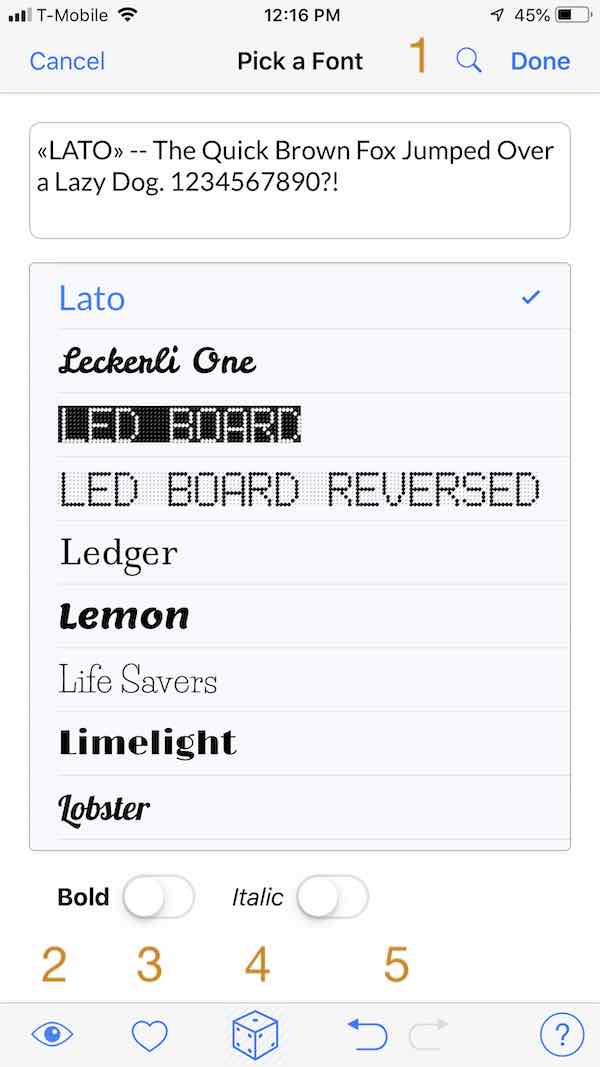The height and width of the screenshot is (1067, 600).
Task: Open favorites with the heart icon
Action: point(150,1034)
